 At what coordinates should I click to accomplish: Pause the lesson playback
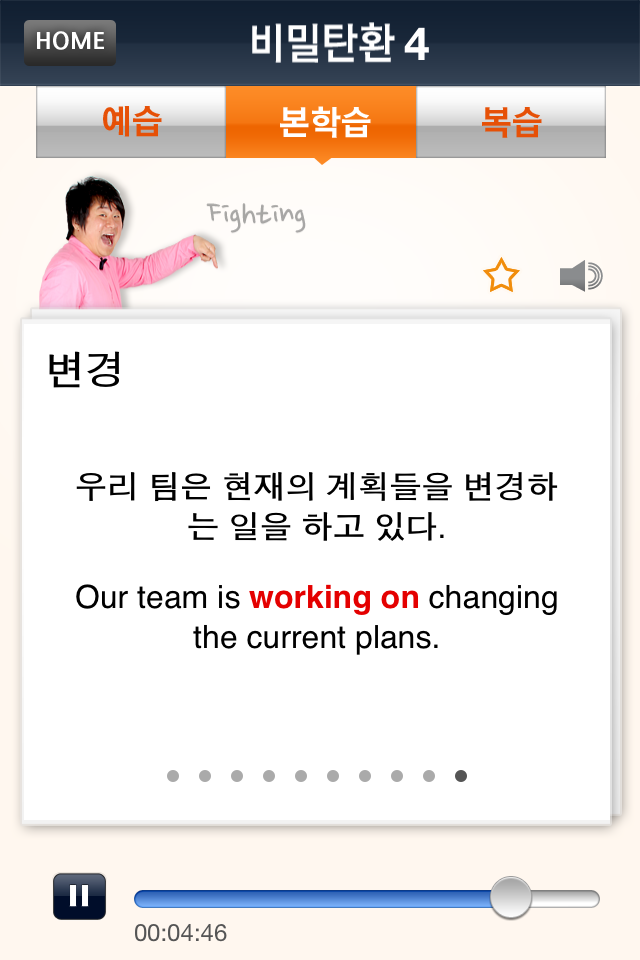(x=79, y=896)
